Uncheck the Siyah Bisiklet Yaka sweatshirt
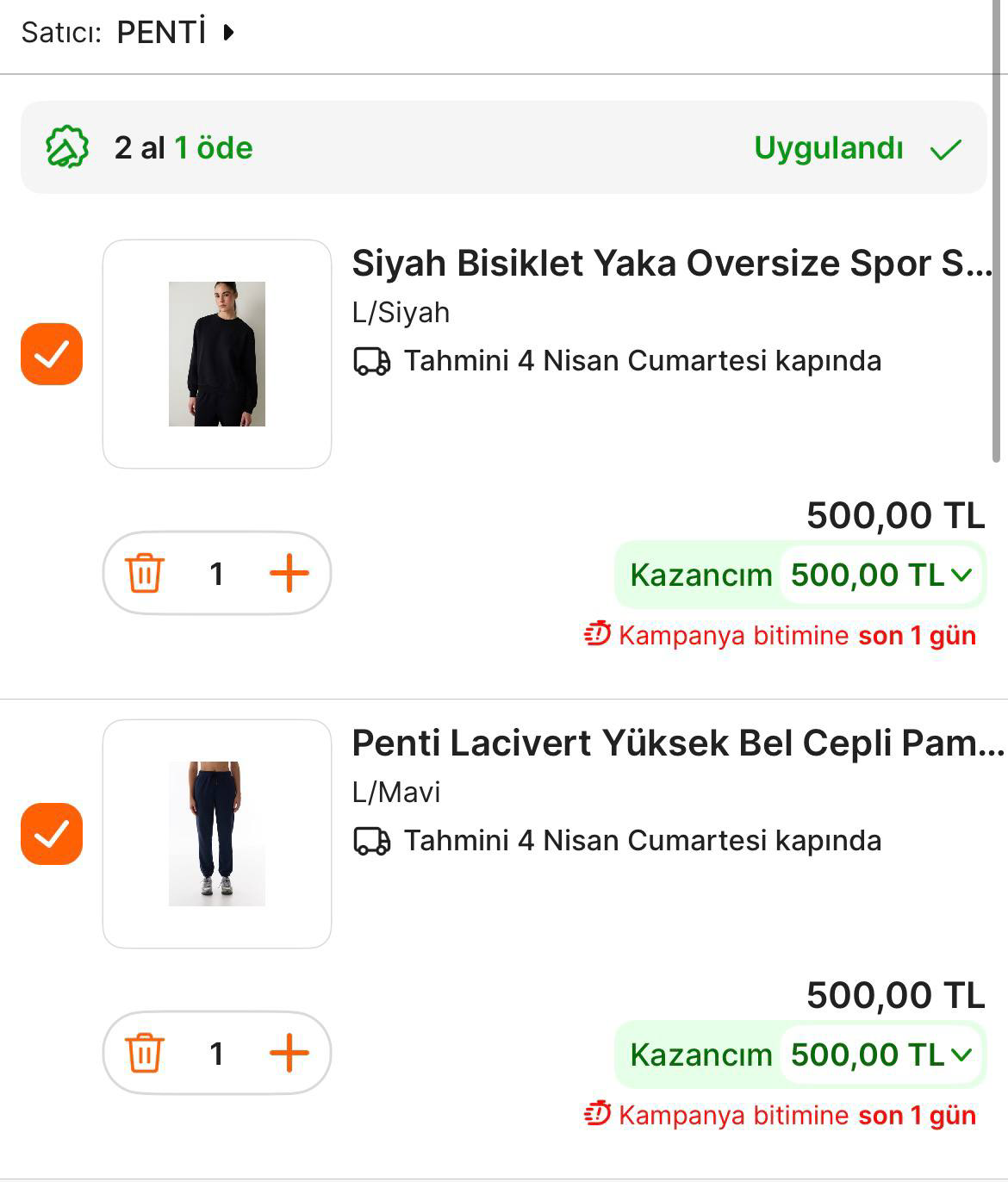This screenshot has height=1182, width=1008. (52, 354)
